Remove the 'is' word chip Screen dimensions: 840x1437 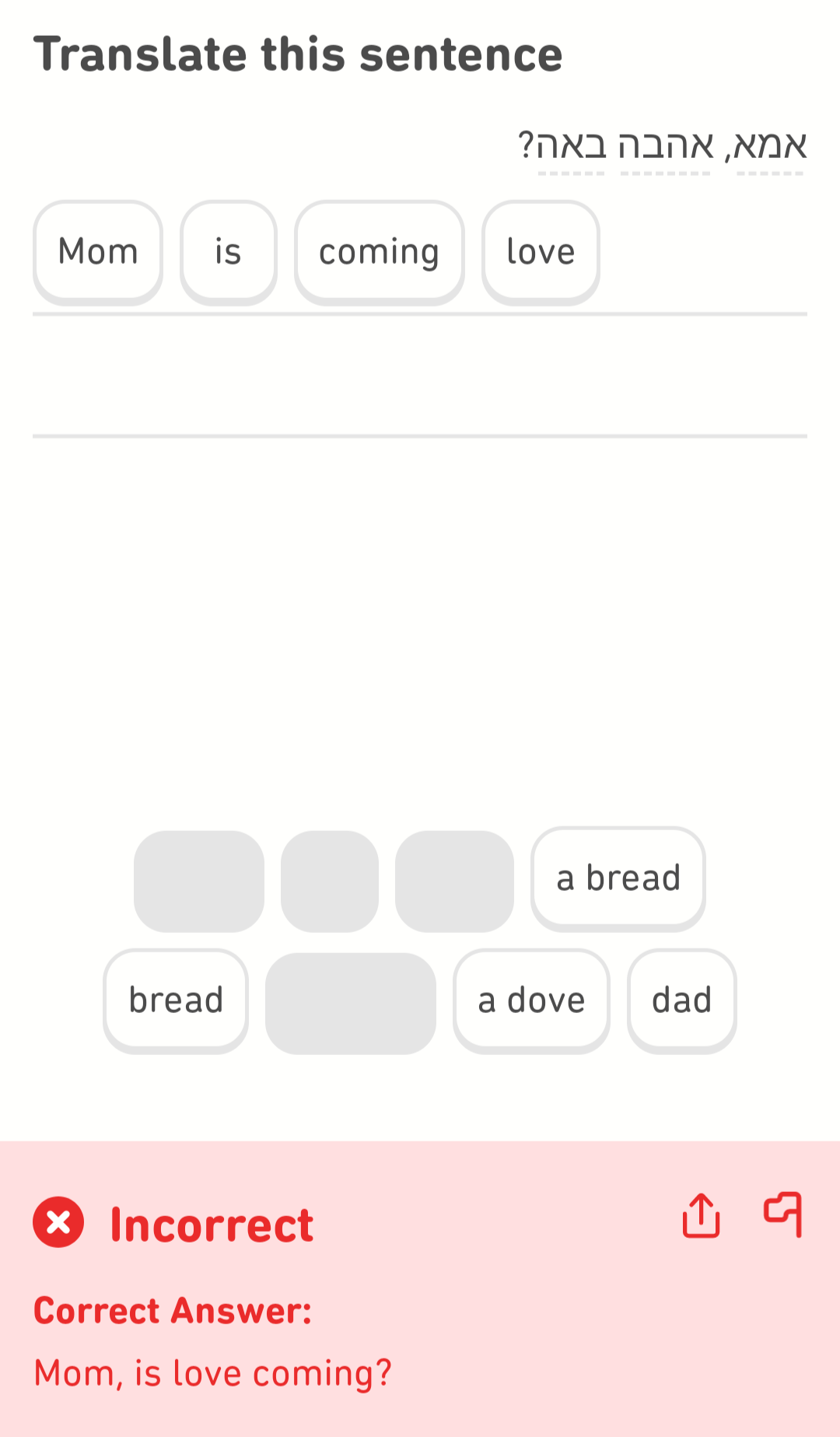coord(229,253)
